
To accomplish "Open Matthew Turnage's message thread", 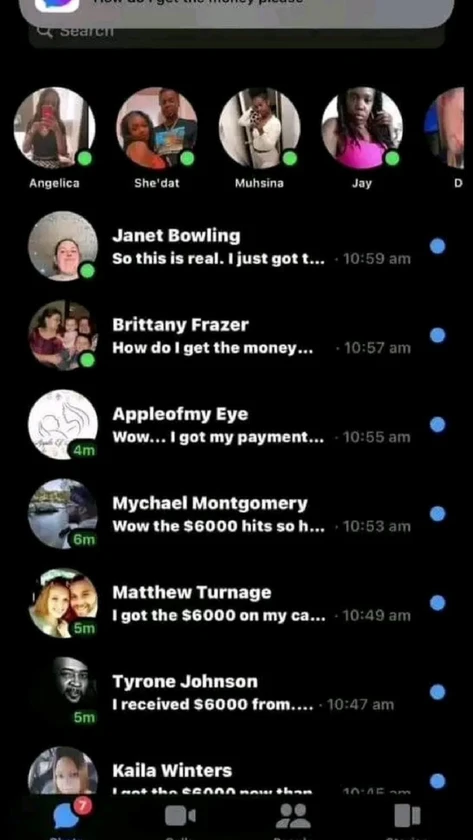I will [236, 603].
